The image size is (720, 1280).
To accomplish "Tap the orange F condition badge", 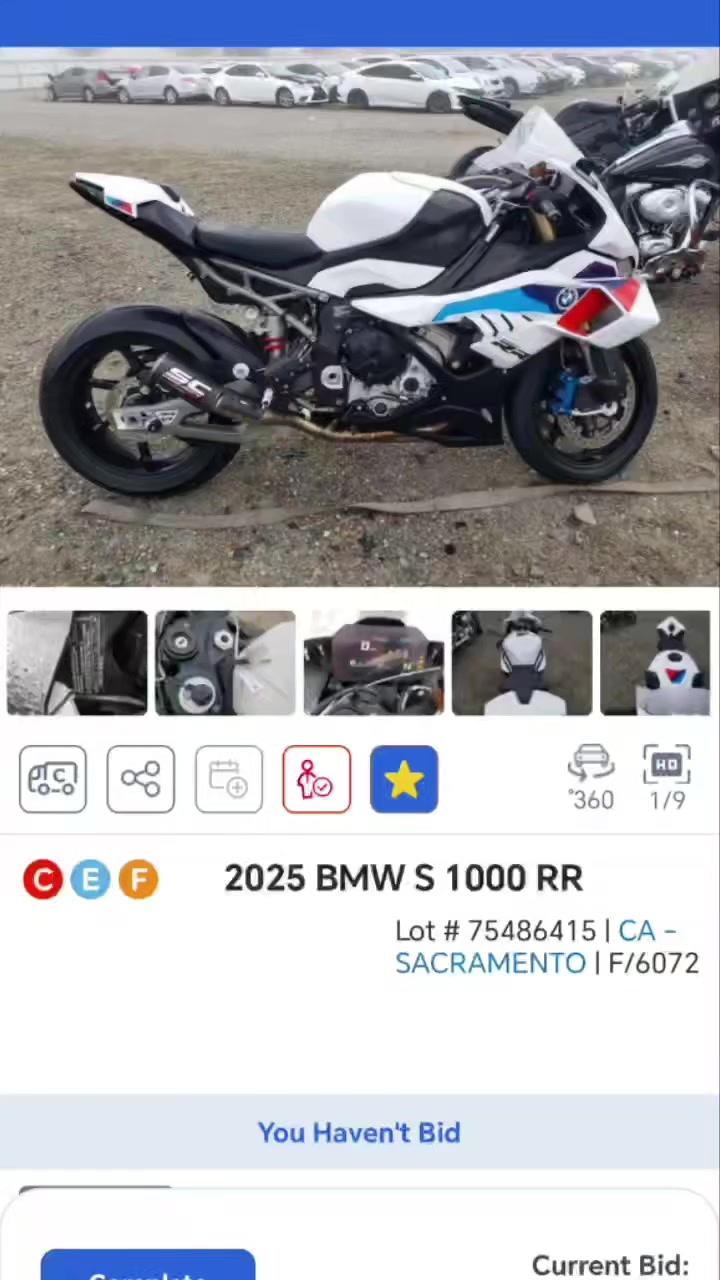I will point(138,879).
